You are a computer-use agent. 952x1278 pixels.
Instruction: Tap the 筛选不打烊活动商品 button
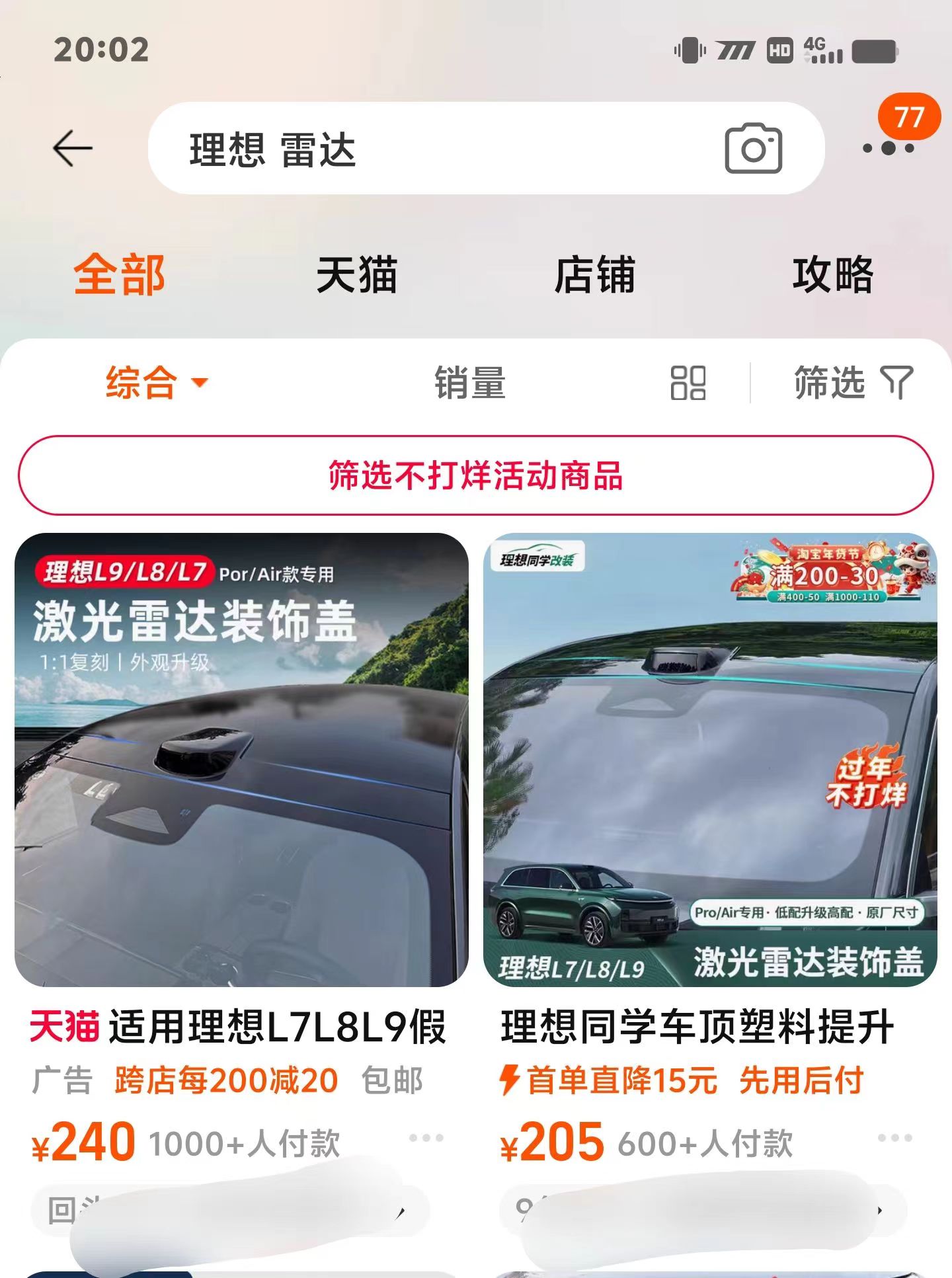476,475
